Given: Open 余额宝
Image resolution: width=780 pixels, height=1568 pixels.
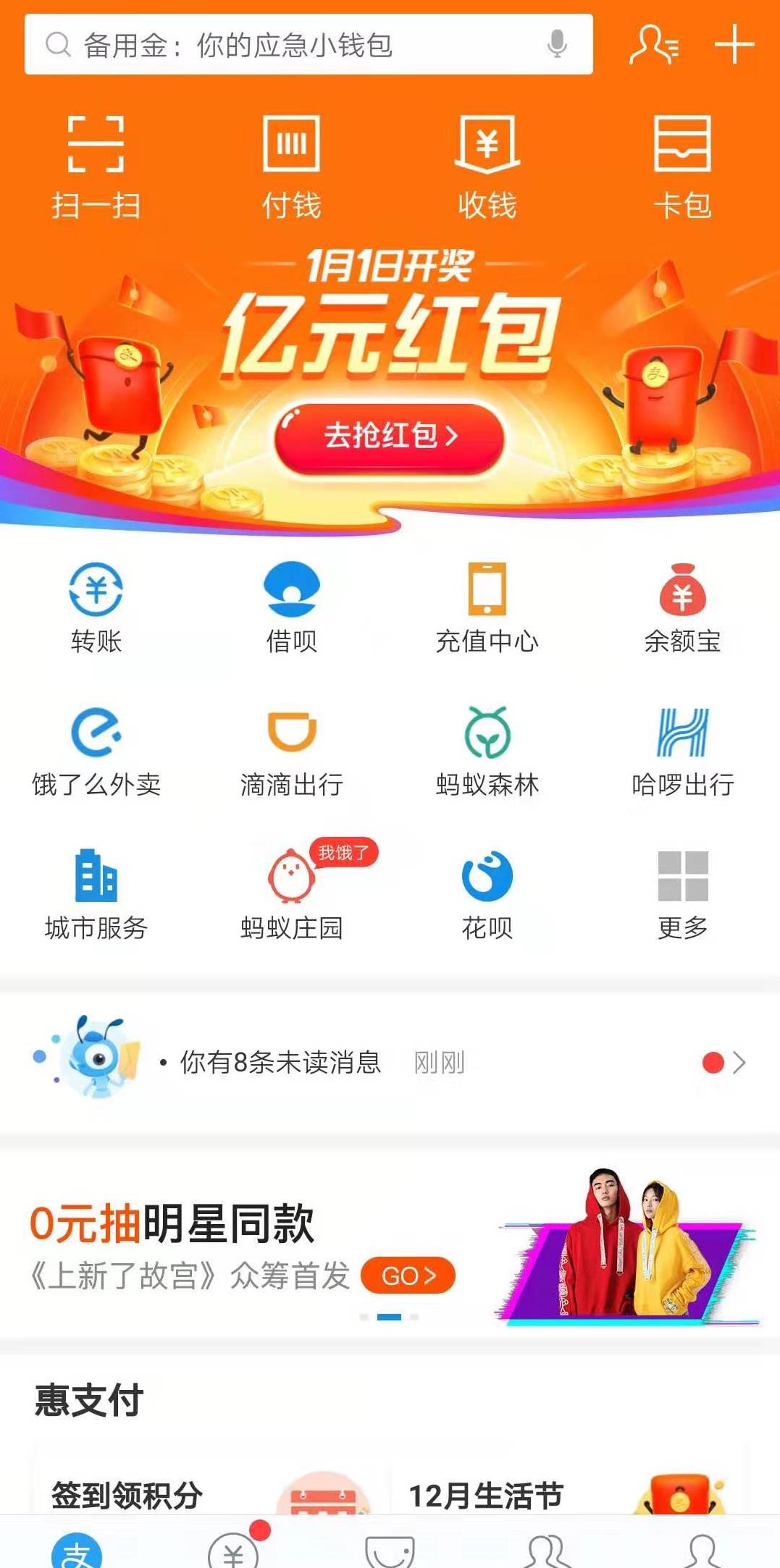Looking at the screenshot, I should point(682,608).
